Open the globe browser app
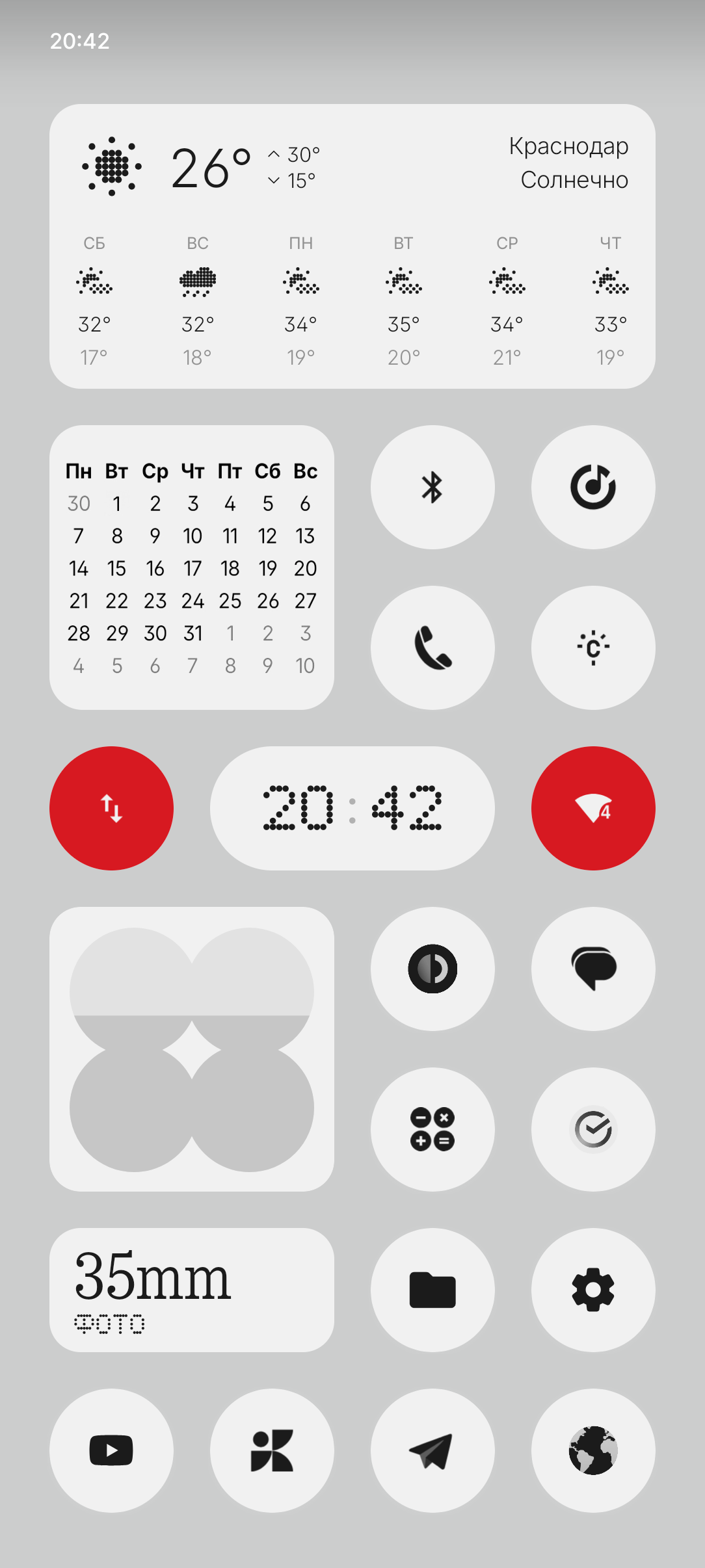Viewport: 705px width, 1568px height. click(x=592, y=1450)
